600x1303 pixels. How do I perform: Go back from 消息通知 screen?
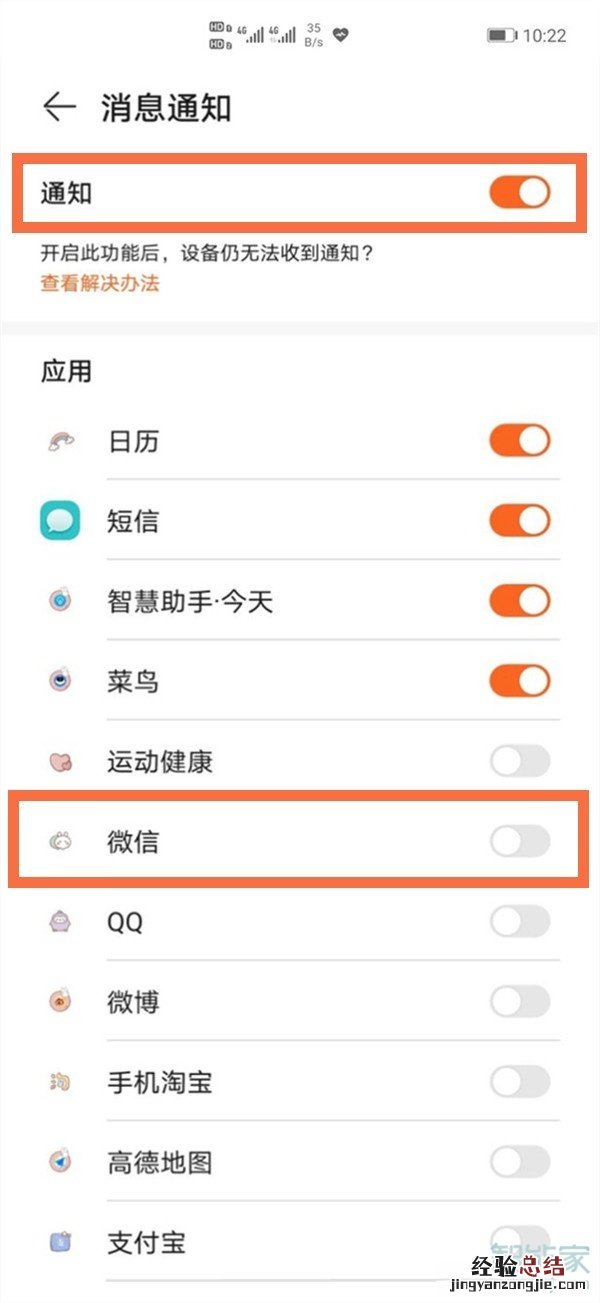(x=60, y=108)
